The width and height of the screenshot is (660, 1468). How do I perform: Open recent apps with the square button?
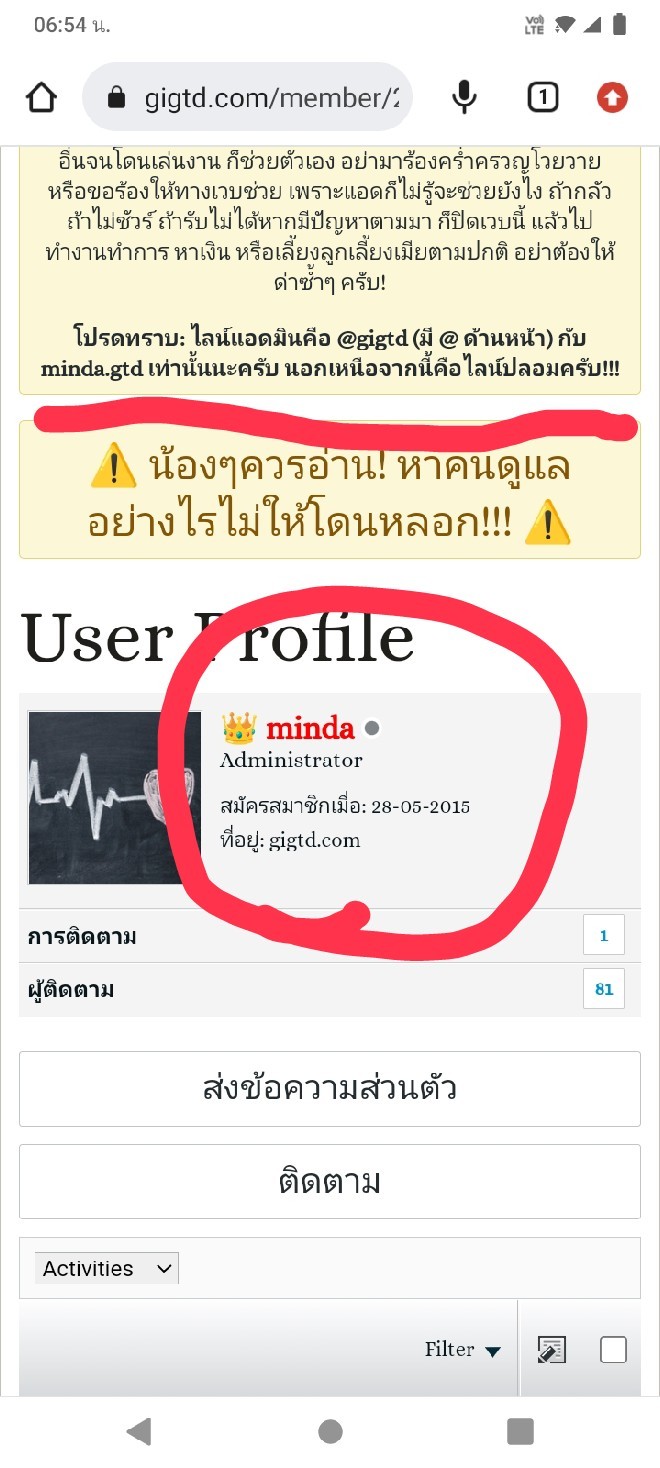coord(520,1432)
